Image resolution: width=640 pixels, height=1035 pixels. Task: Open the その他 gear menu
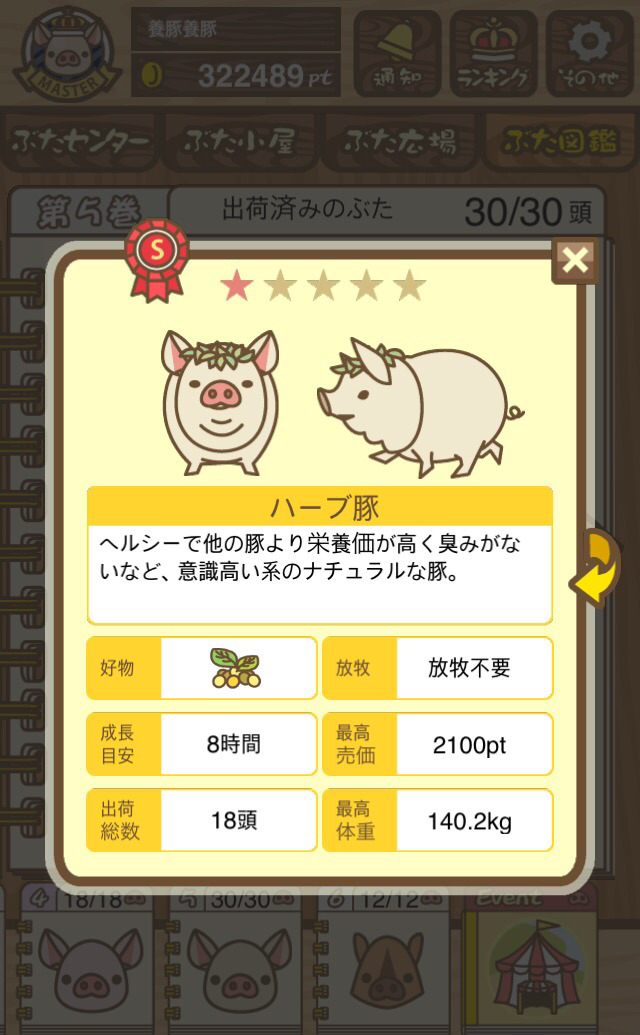pyautogui.click(x=589, y=53)
